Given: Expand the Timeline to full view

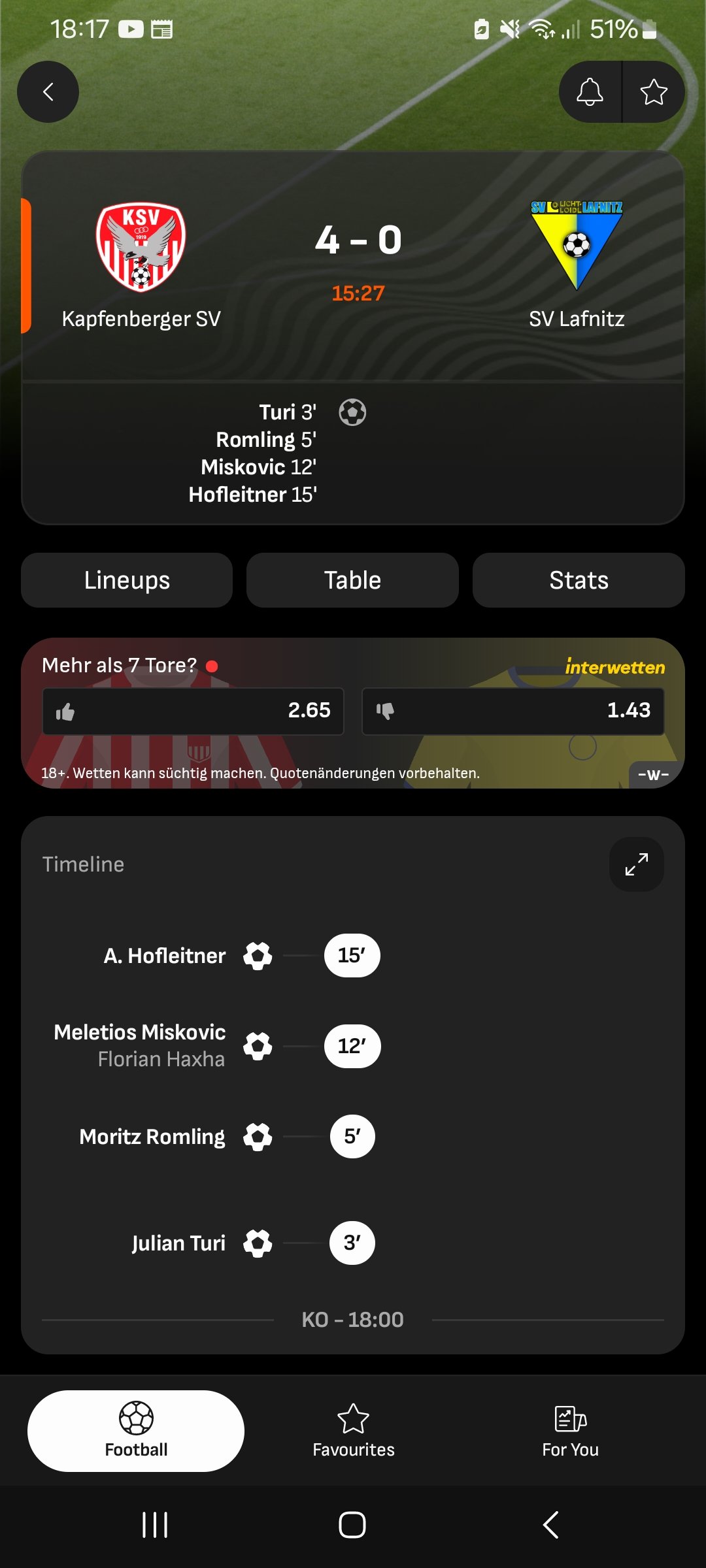Looking at the screenshot, I should click(637, 864).
